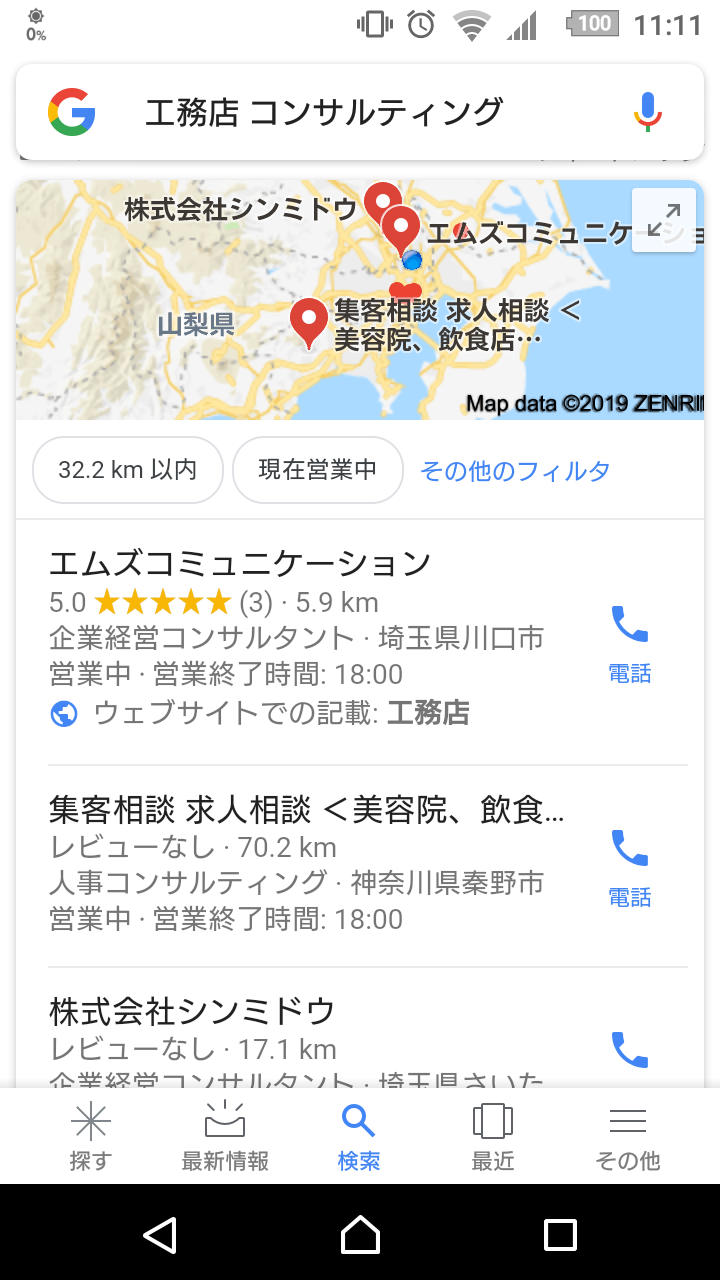The image size is (720, 1280).
Task: Expand the map to full screen
Action: coord(664,220)
